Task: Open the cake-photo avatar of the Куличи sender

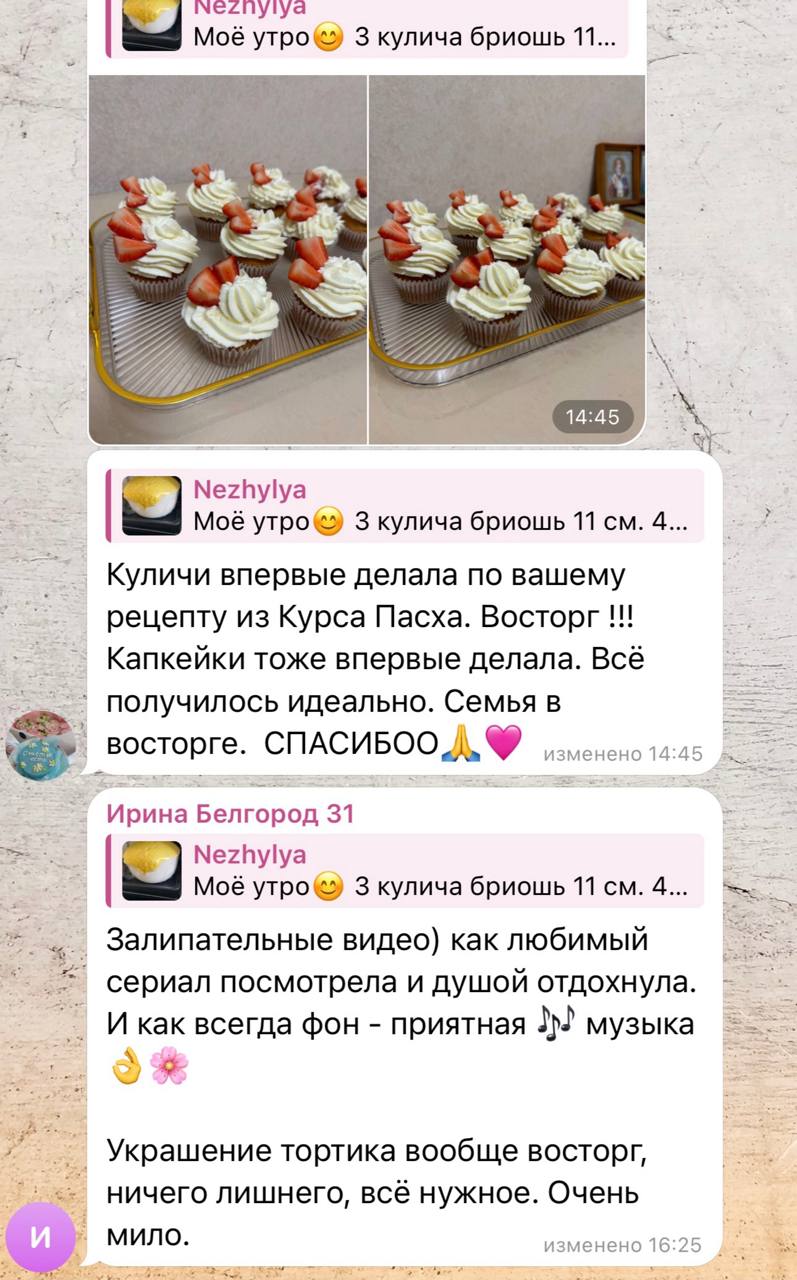Action: (40, 745)
